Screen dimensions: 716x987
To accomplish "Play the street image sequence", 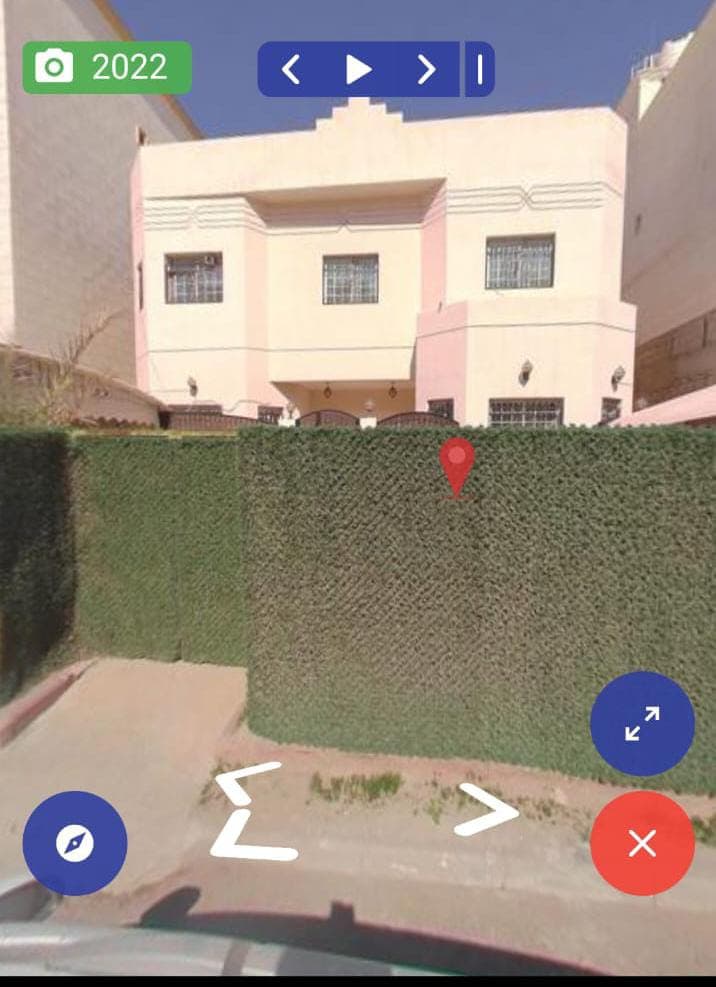I will [358, 69].
